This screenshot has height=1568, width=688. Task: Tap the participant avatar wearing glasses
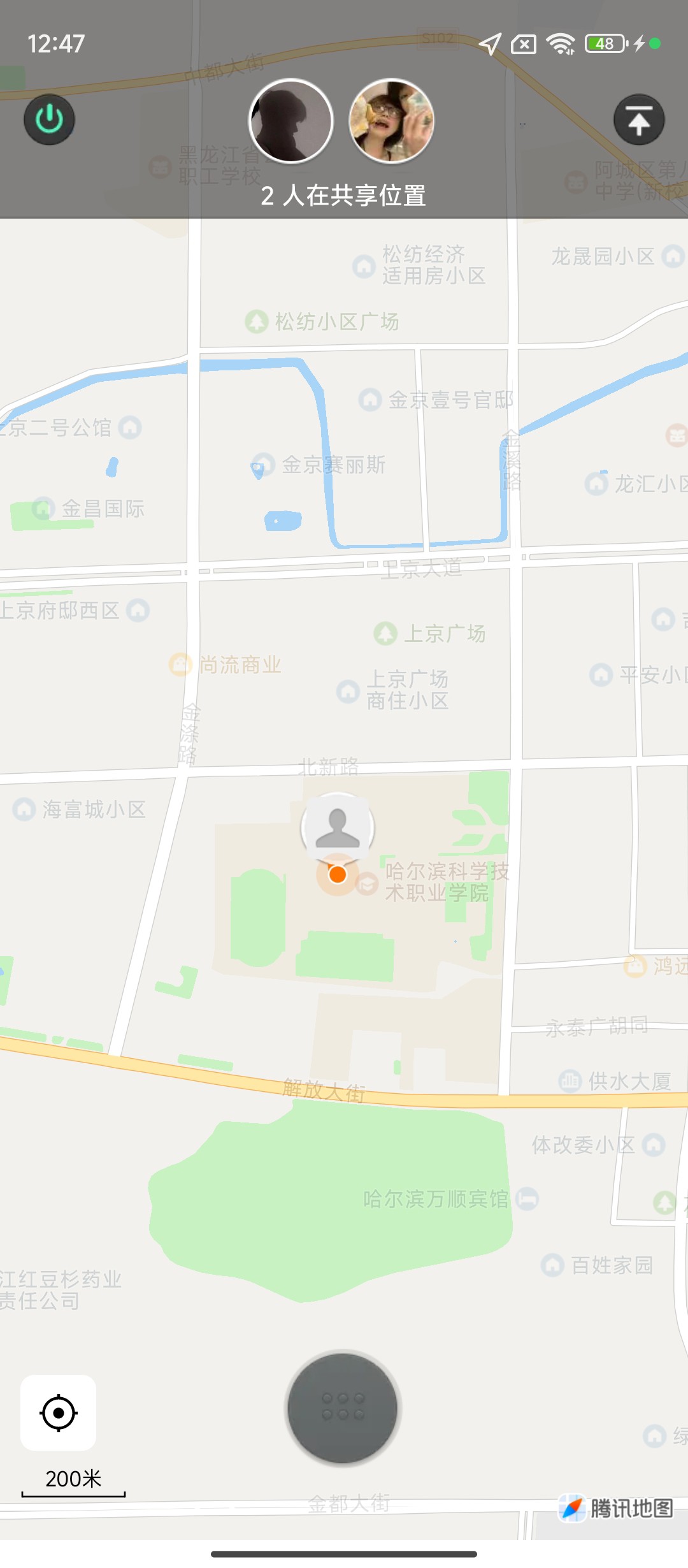pyautogui.click(x=392, y=121)
